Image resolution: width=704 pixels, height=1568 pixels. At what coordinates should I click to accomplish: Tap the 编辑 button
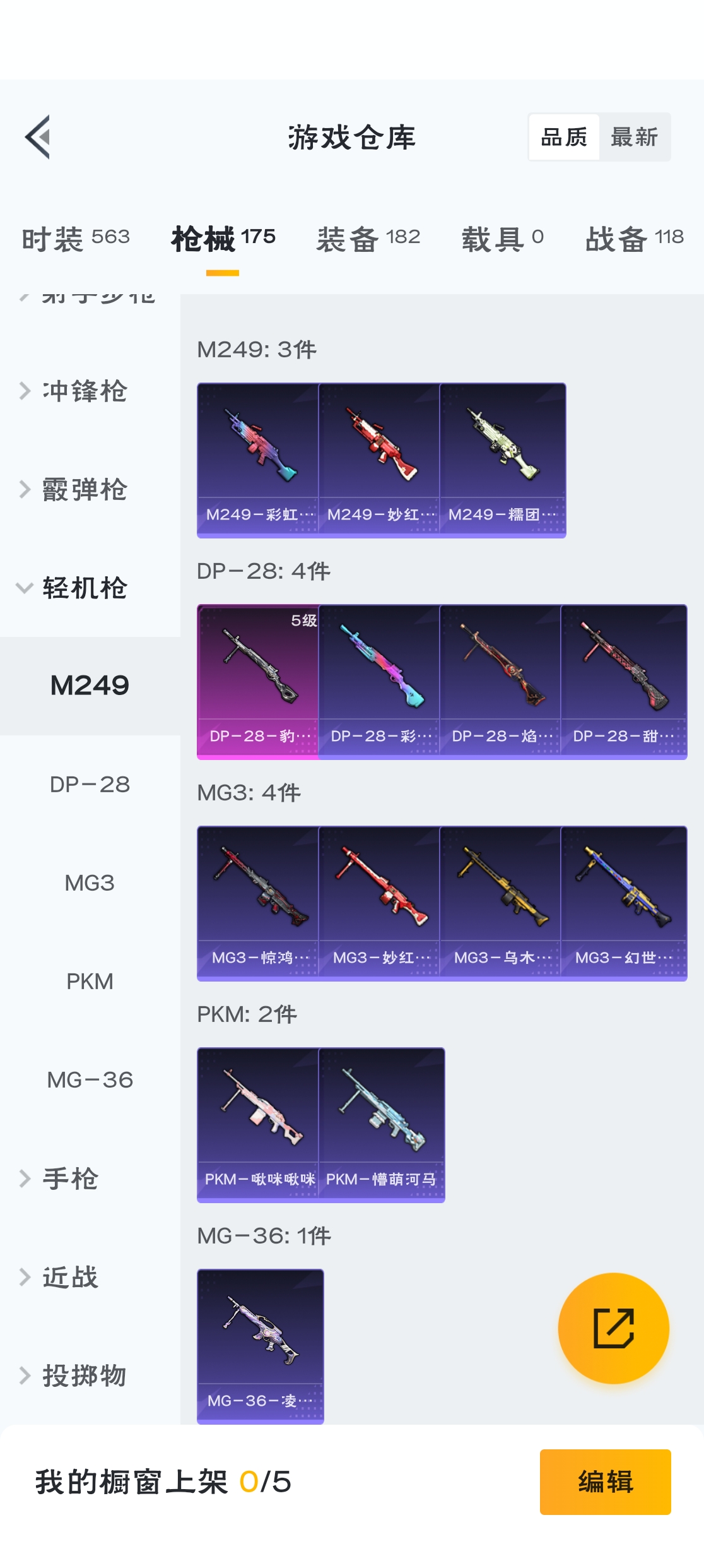pos(605,1482)
